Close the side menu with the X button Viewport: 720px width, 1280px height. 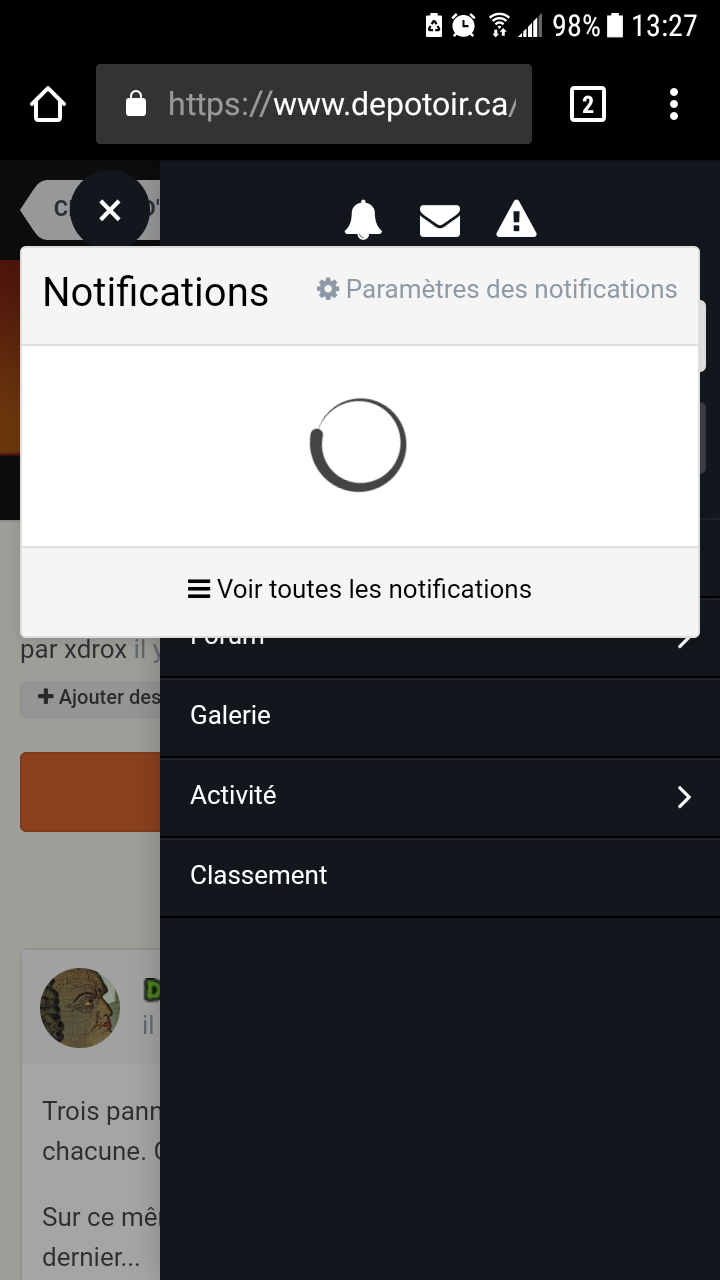pyautogui.click(x=110, y=210)
